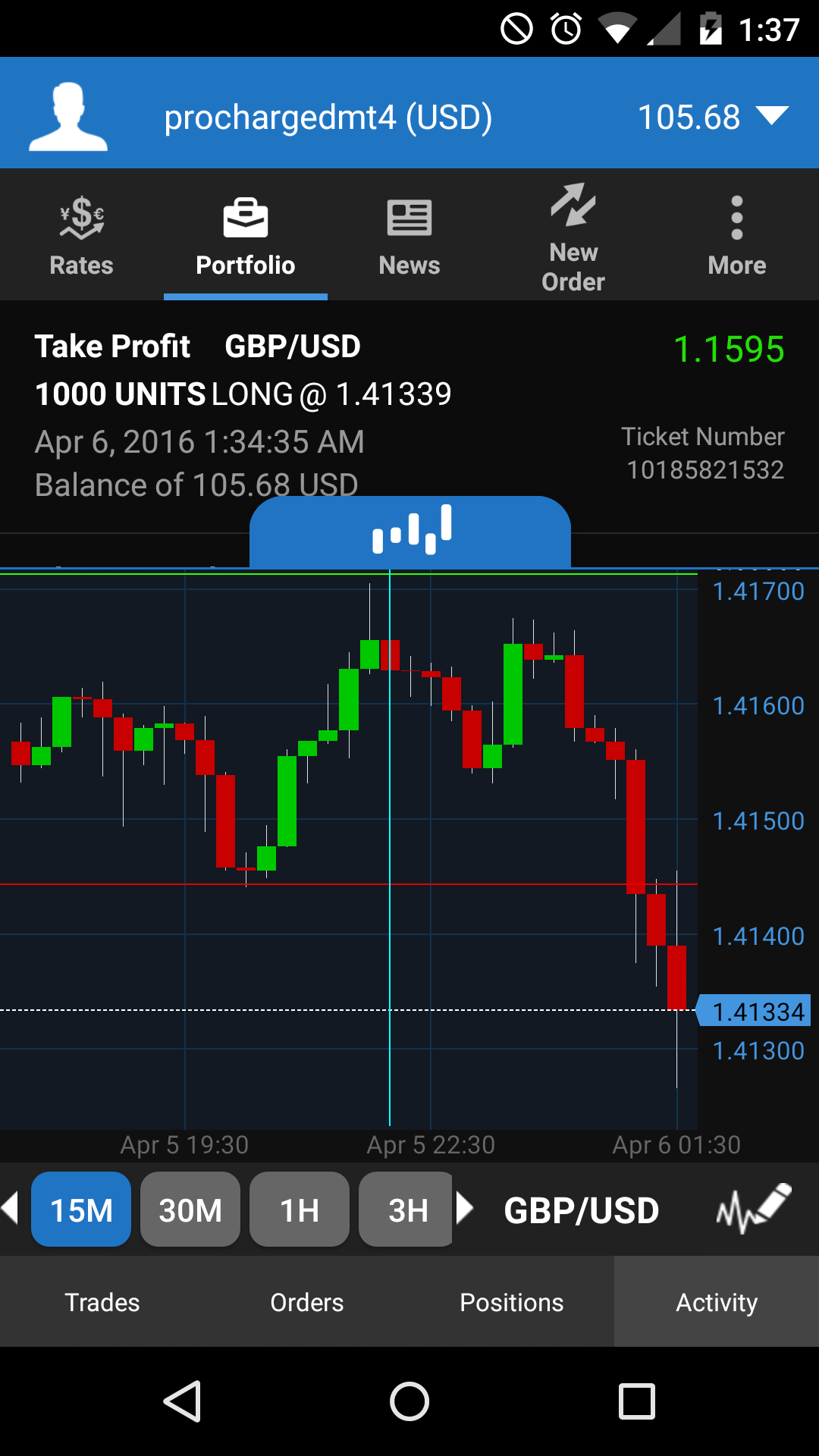Switch to the Positions tab
Screen dimensions: 819x1456
[x=512, y=1302]
